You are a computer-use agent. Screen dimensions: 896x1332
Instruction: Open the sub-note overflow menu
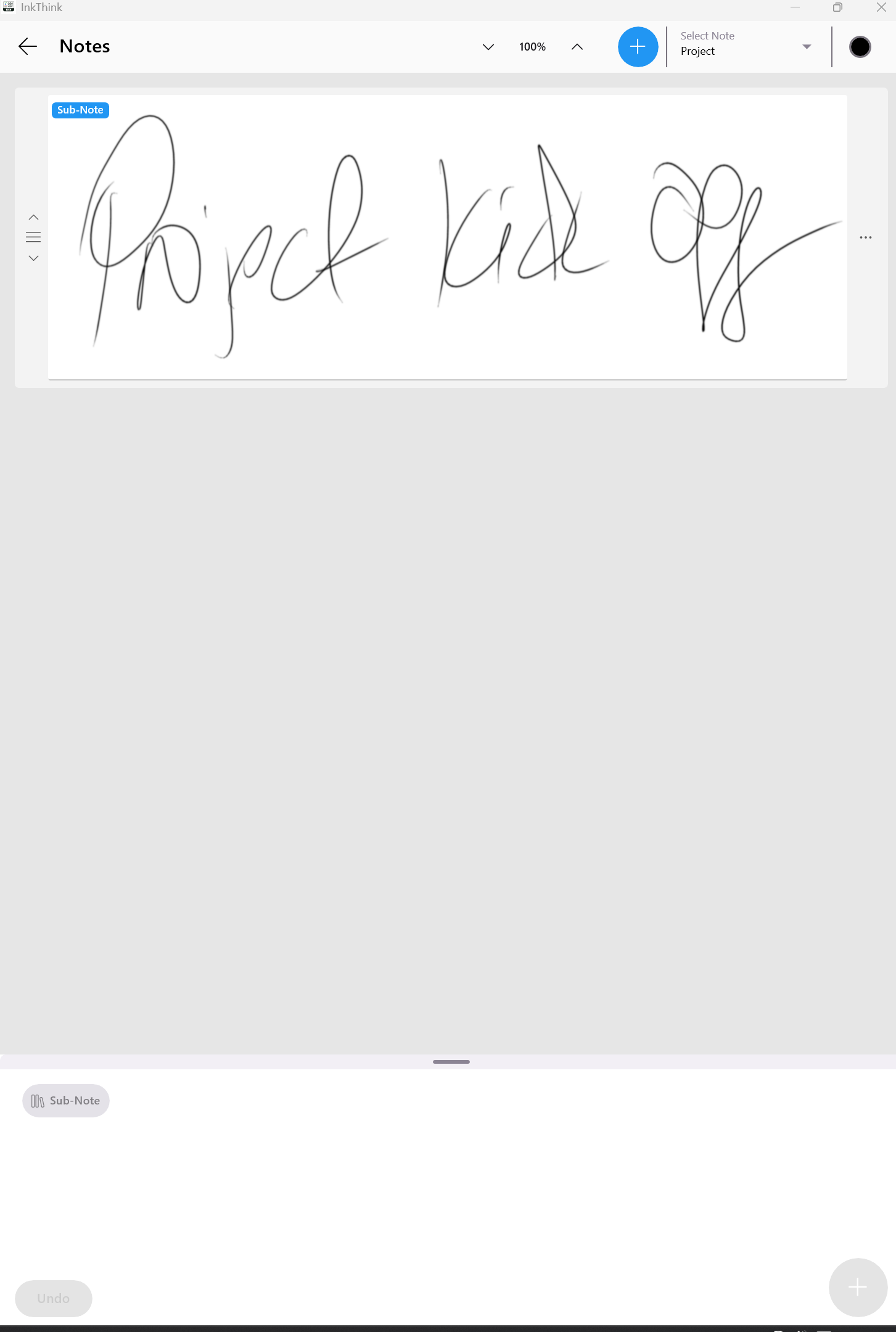coord(865,237)
